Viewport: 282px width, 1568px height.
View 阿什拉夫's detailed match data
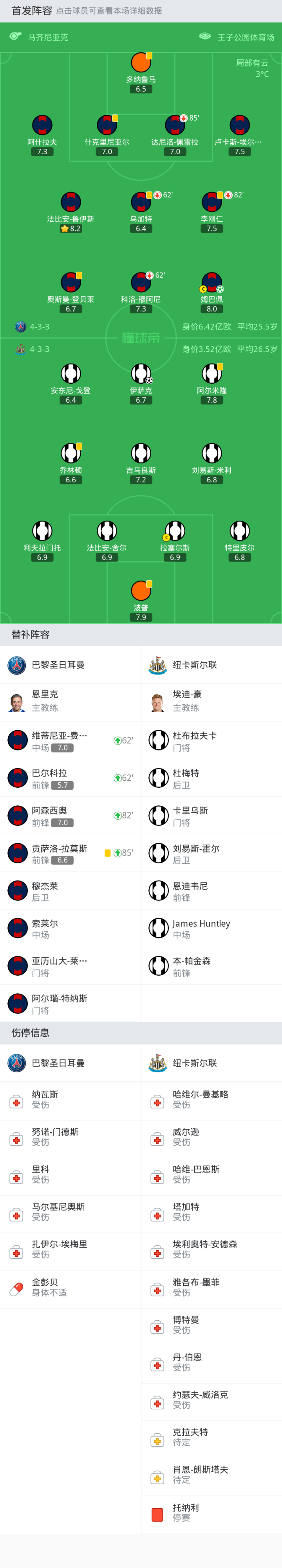click(42, 126)
